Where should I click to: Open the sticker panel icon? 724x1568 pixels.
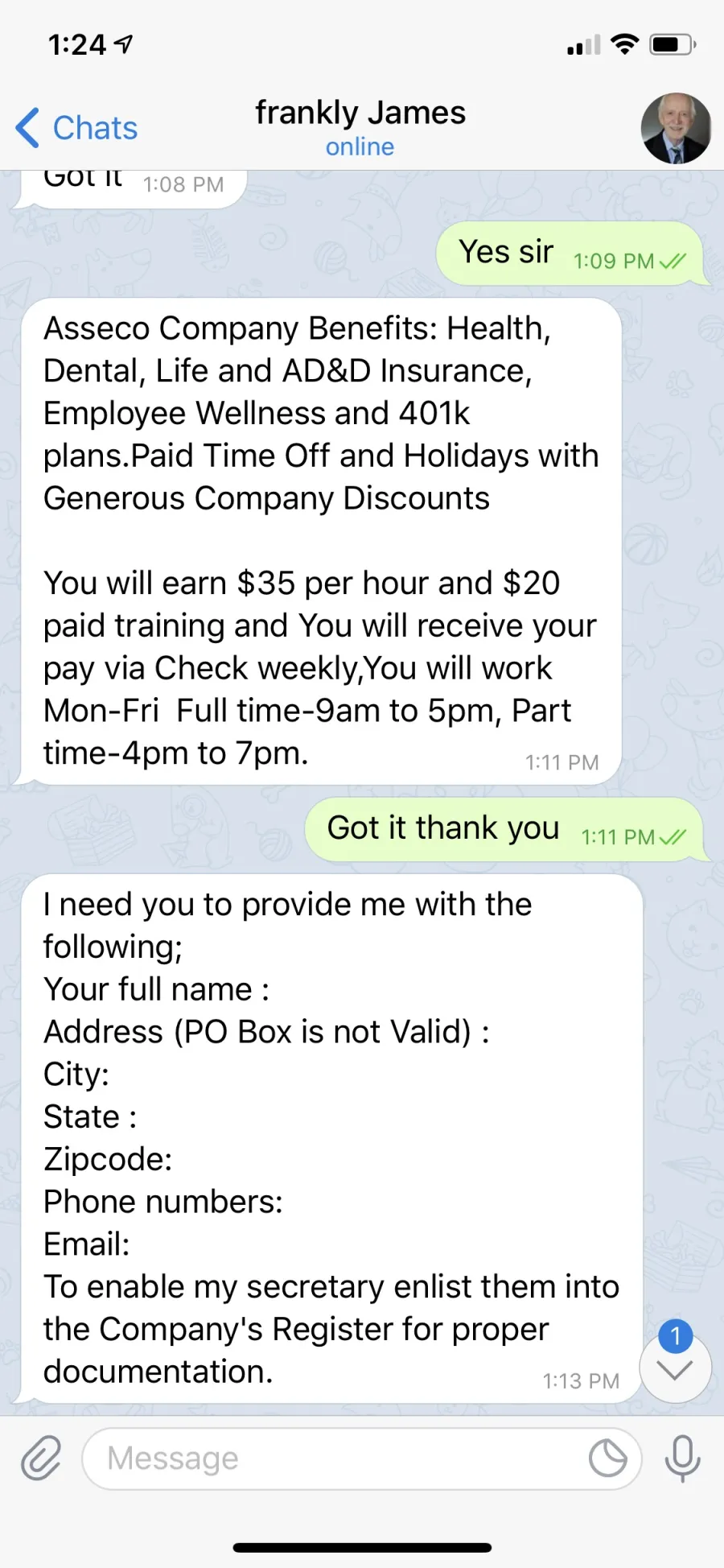(x=608, y=1459)
